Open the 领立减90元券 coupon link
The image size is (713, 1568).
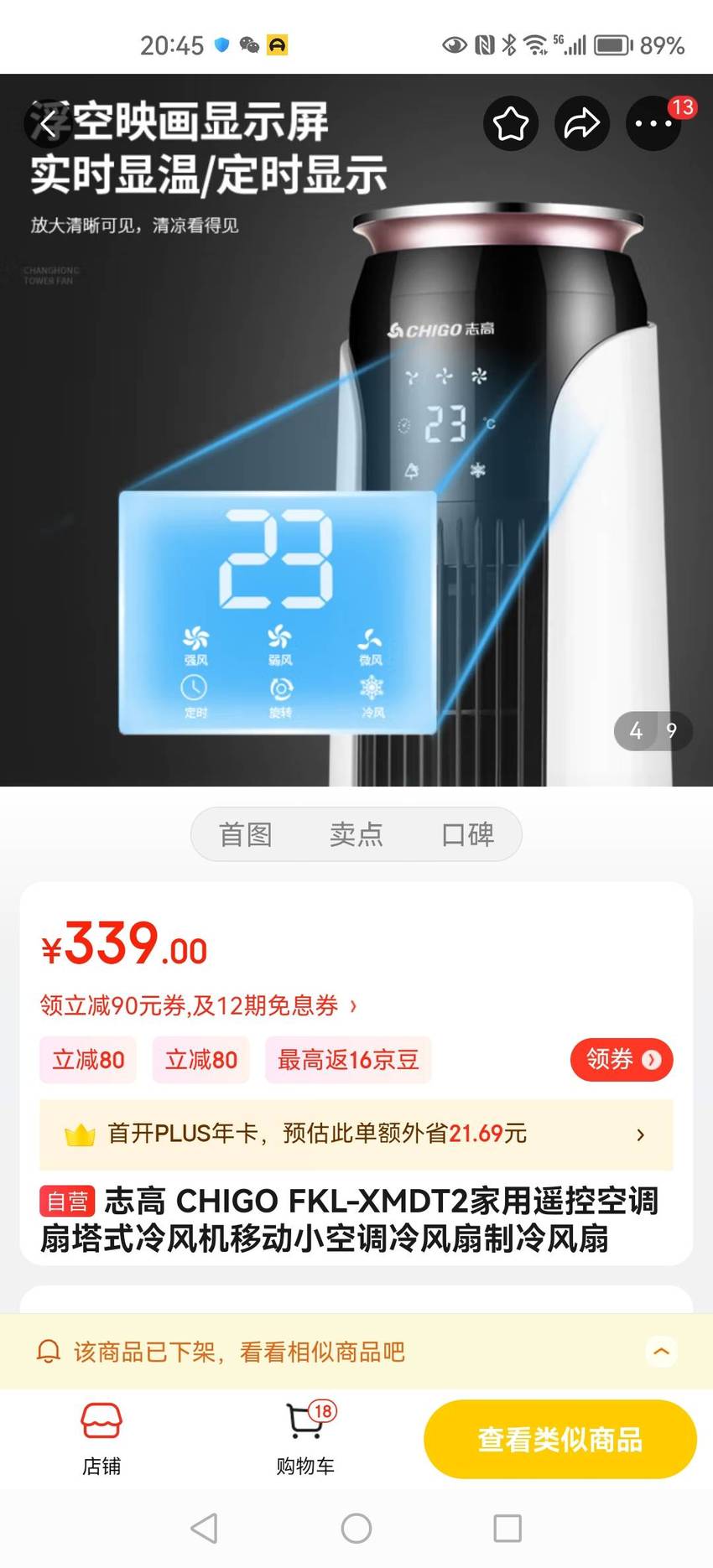coord(199,1005)
